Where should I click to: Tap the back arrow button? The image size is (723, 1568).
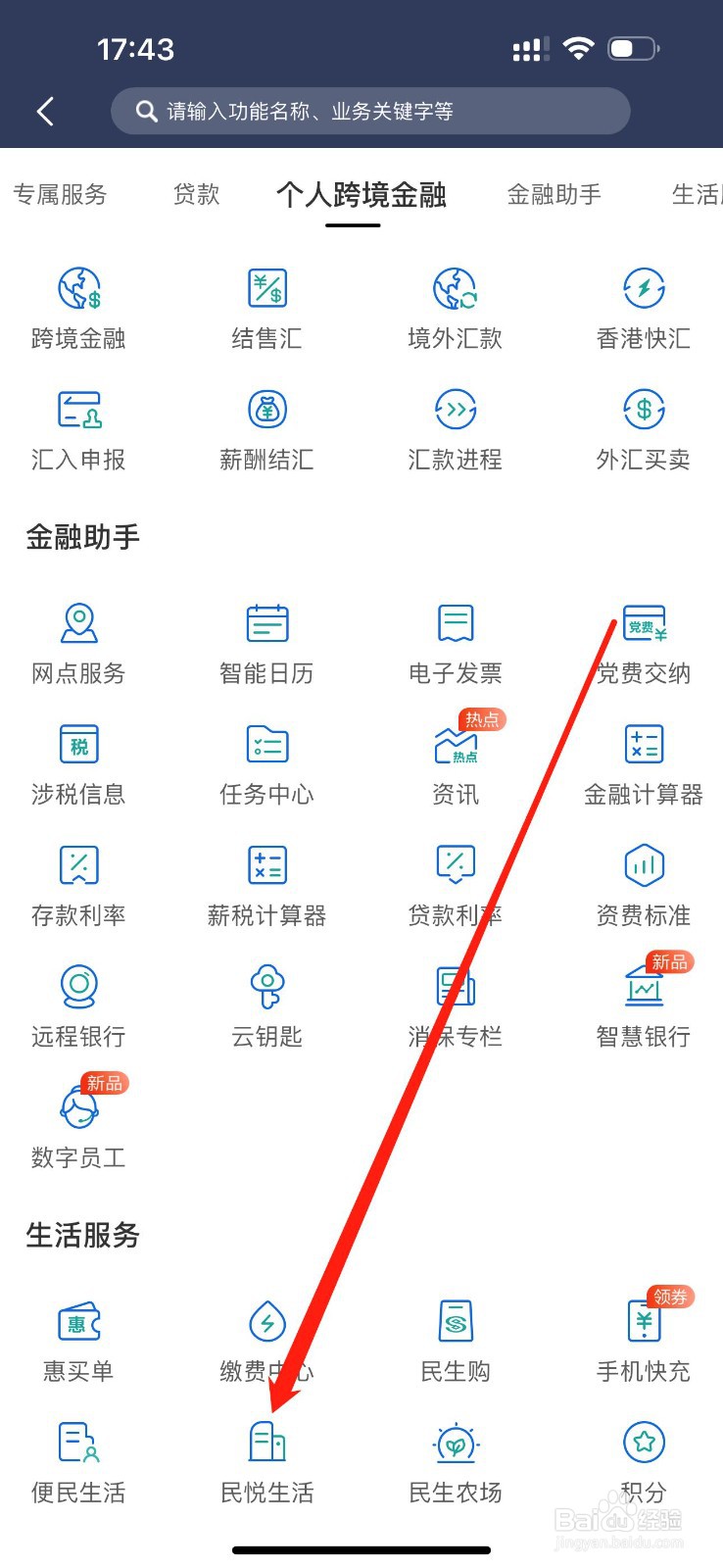point(44,111)
